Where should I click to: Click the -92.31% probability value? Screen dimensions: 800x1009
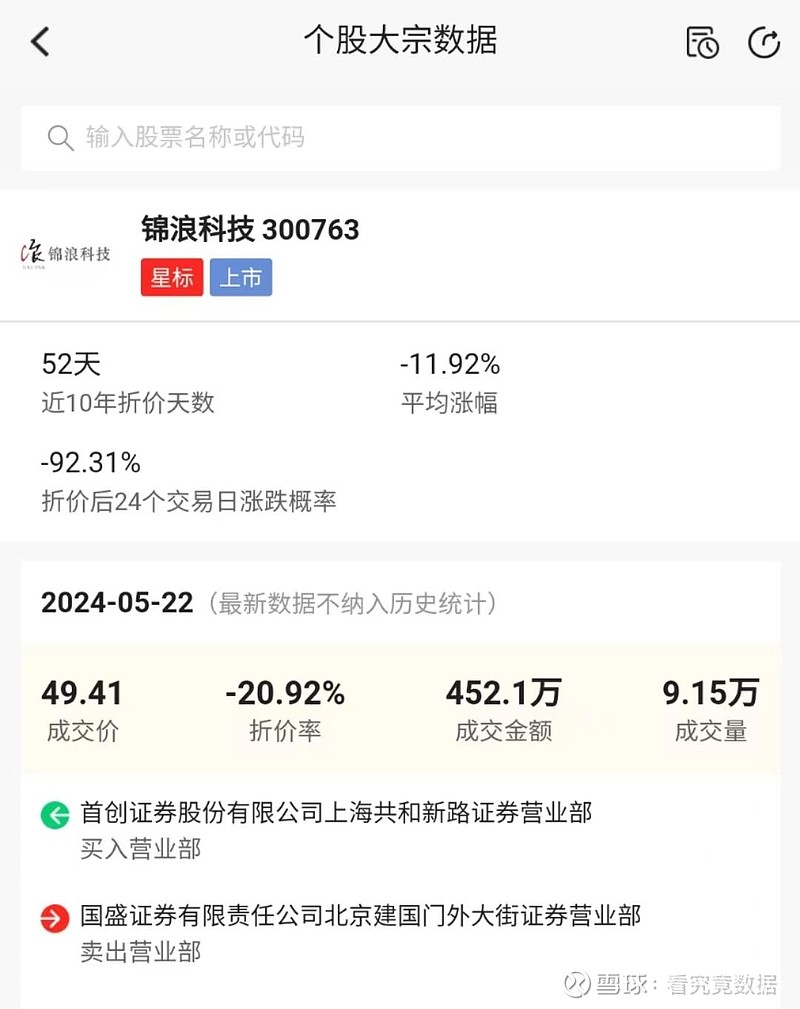[x=90, y=462]
